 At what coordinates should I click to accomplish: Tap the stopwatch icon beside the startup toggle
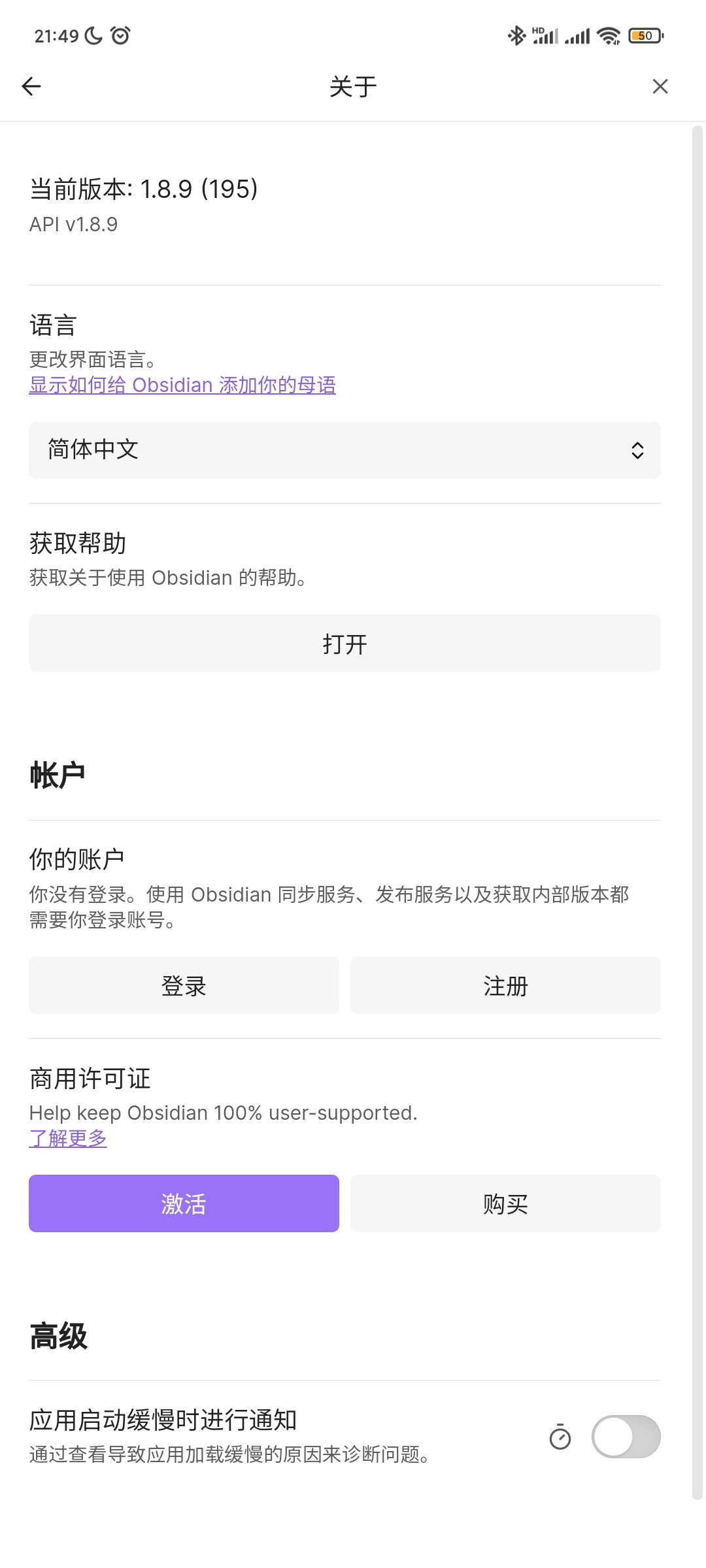point(560,1437)
